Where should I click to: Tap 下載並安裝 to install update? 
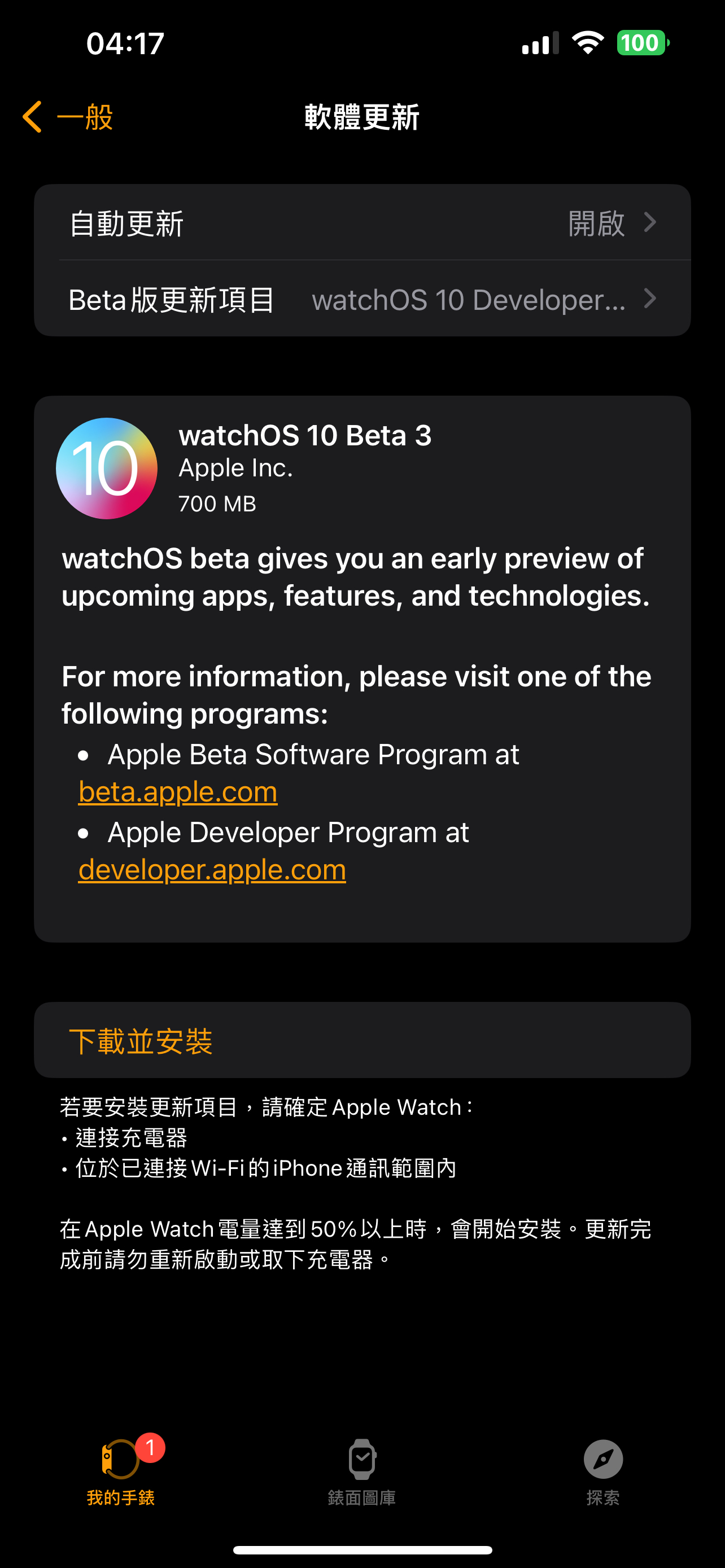click(362, 1040)
